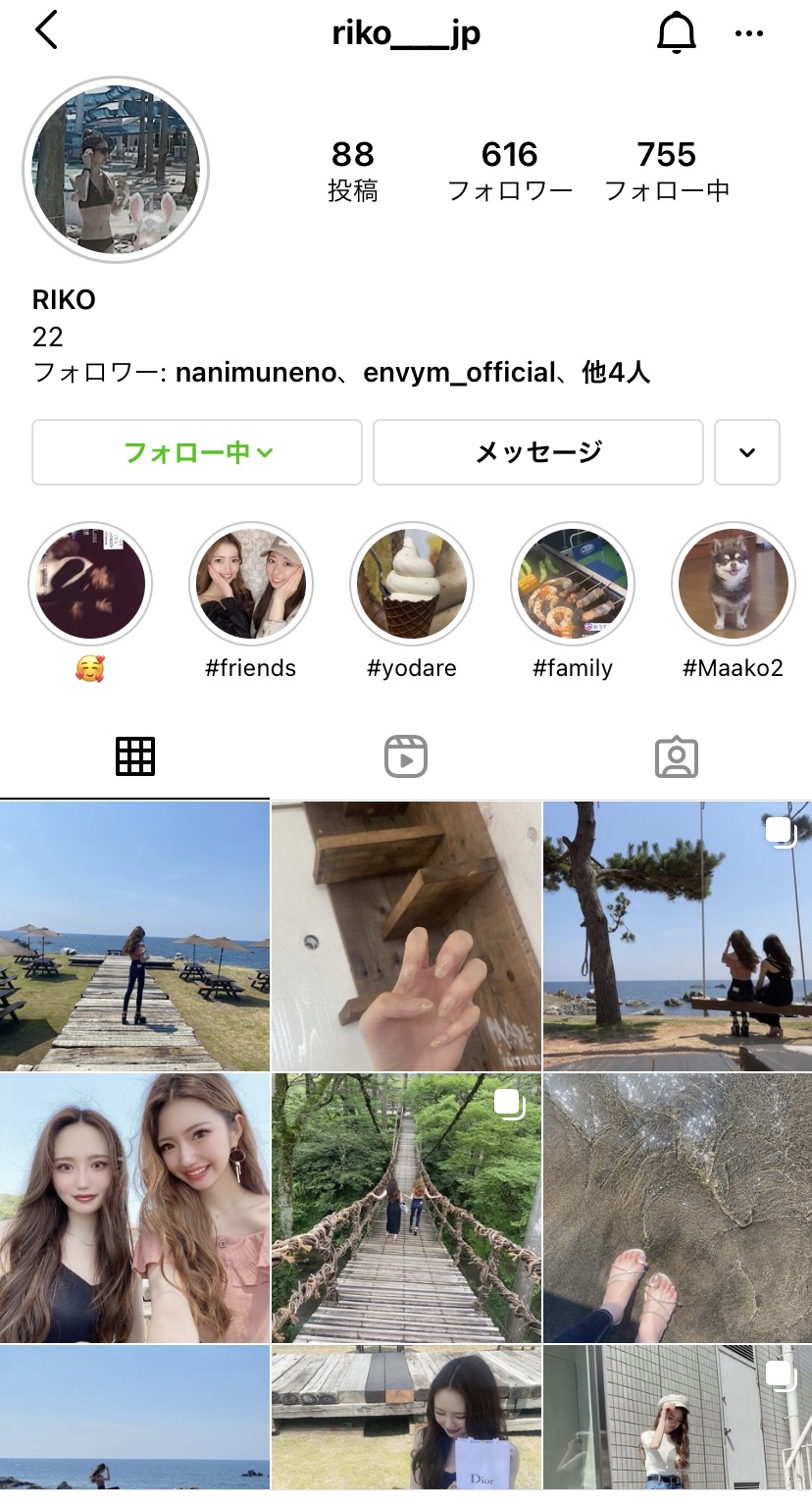
Task: Select the posts grid tab
Action: click(135, 757)
